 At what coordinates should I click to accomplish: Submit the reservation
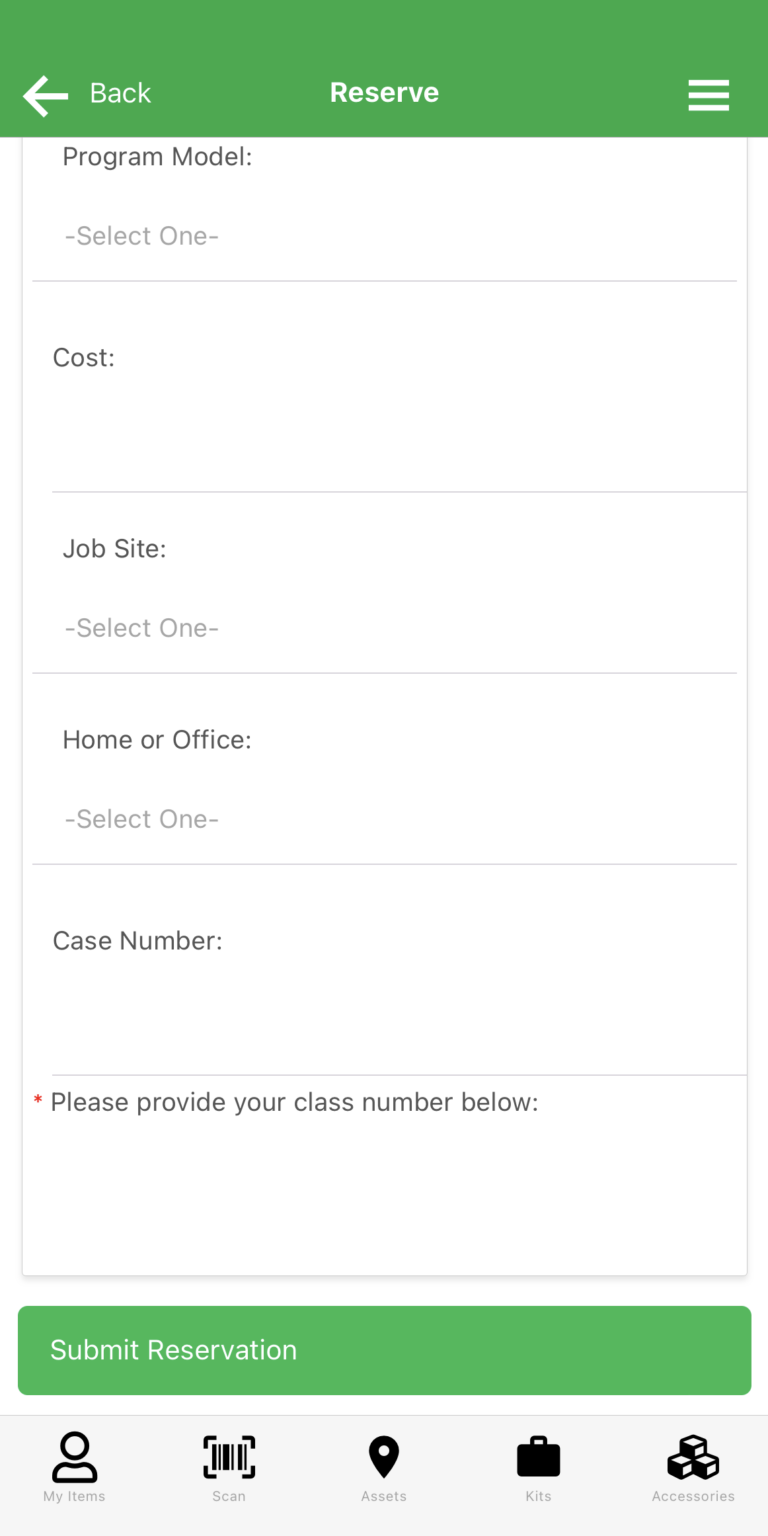tap(384, 1350)
